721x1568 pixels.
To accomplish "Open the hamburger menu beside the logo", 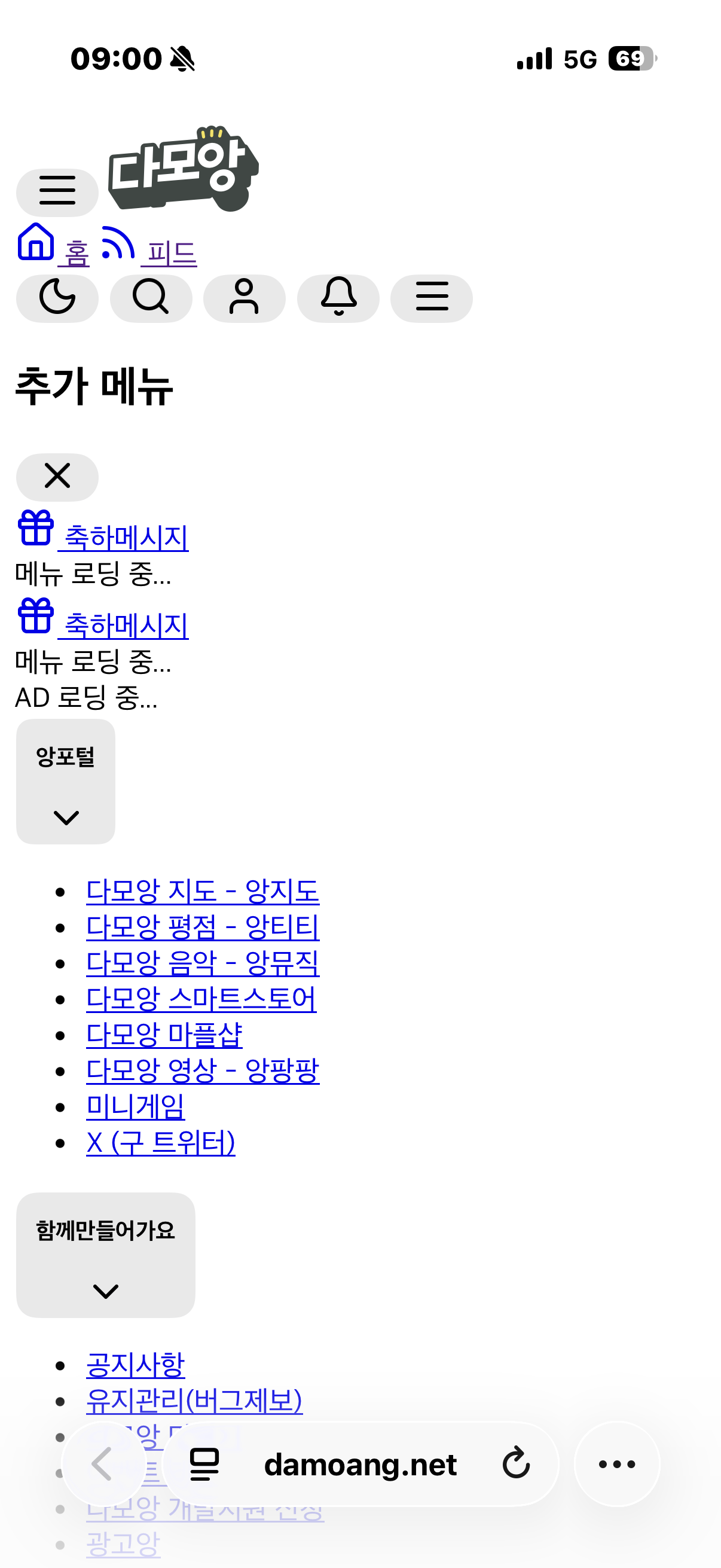I will click(57, 192).
